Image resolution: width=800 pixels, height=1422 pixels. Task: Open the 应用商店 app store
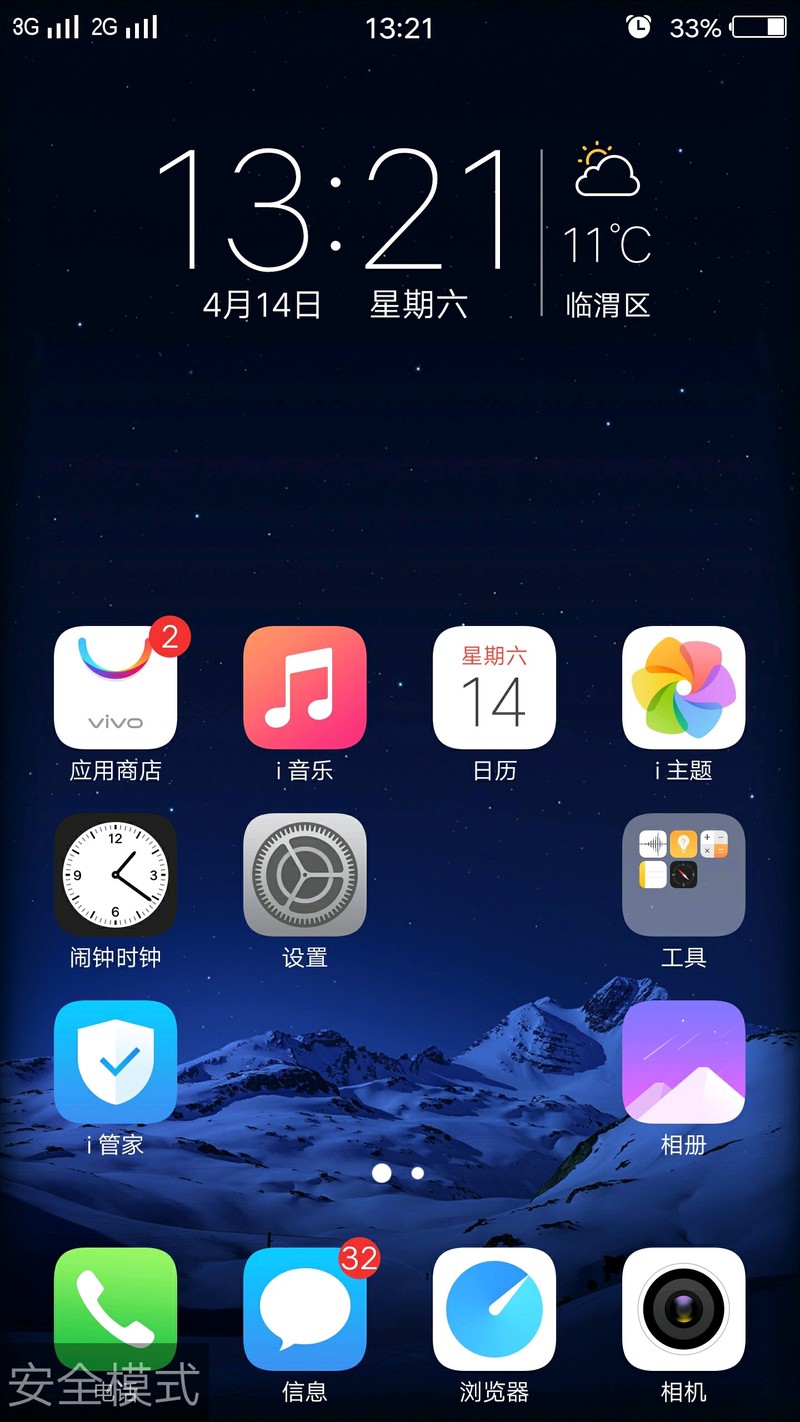pos(115,688)
